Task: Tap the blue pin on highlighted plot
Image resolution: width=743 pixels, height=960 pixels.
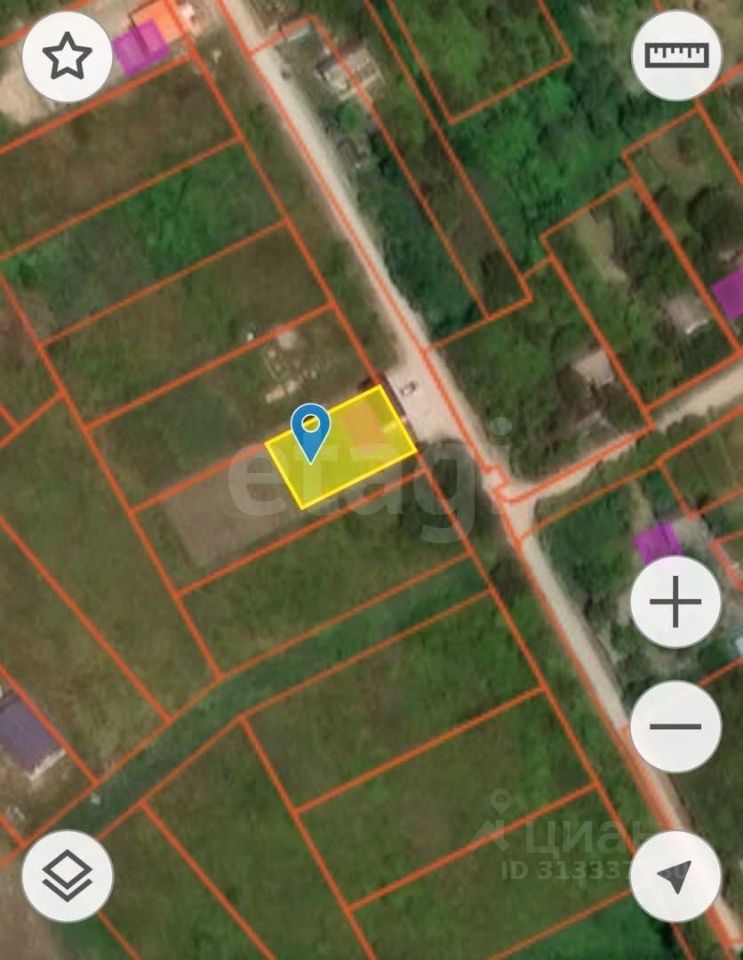Action: [311, 430]
